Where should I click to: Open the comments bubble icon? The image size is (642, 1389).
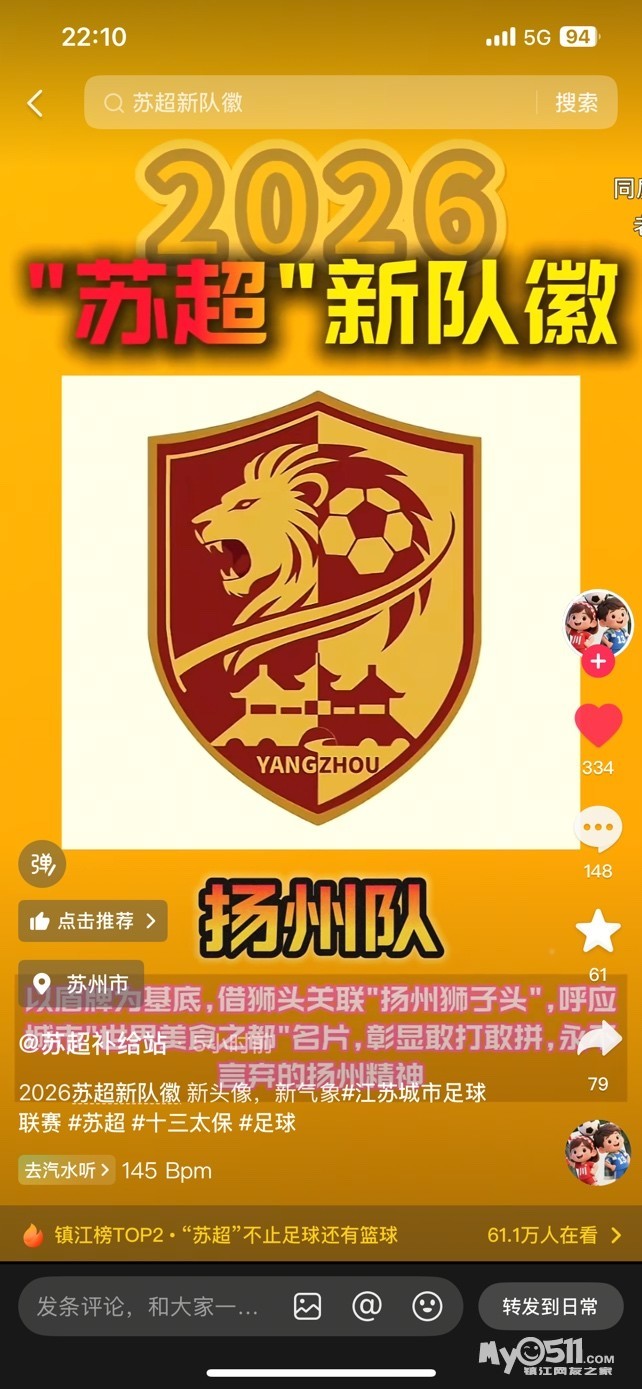598,829
